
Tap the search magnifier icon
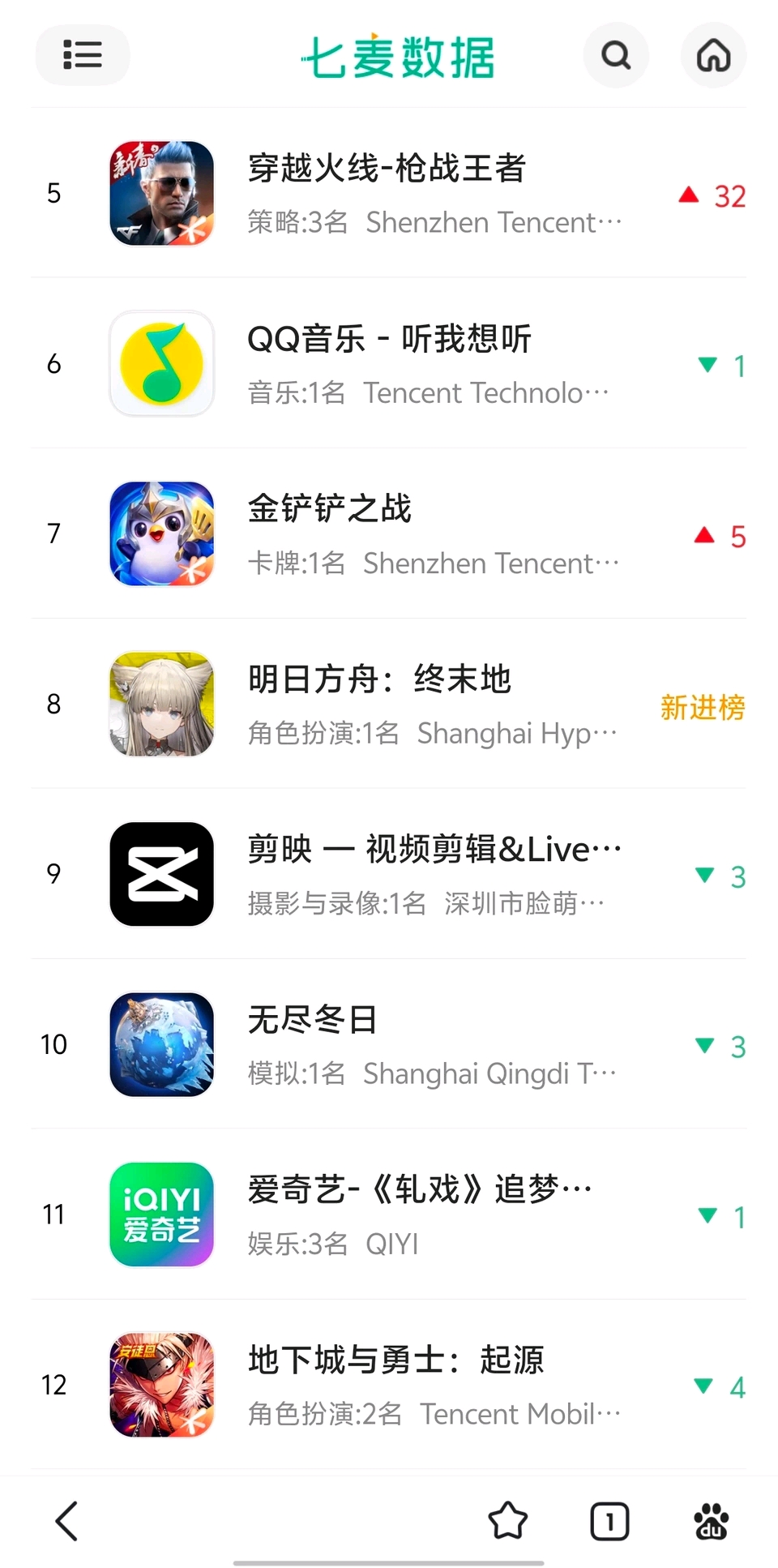point(616,55)
